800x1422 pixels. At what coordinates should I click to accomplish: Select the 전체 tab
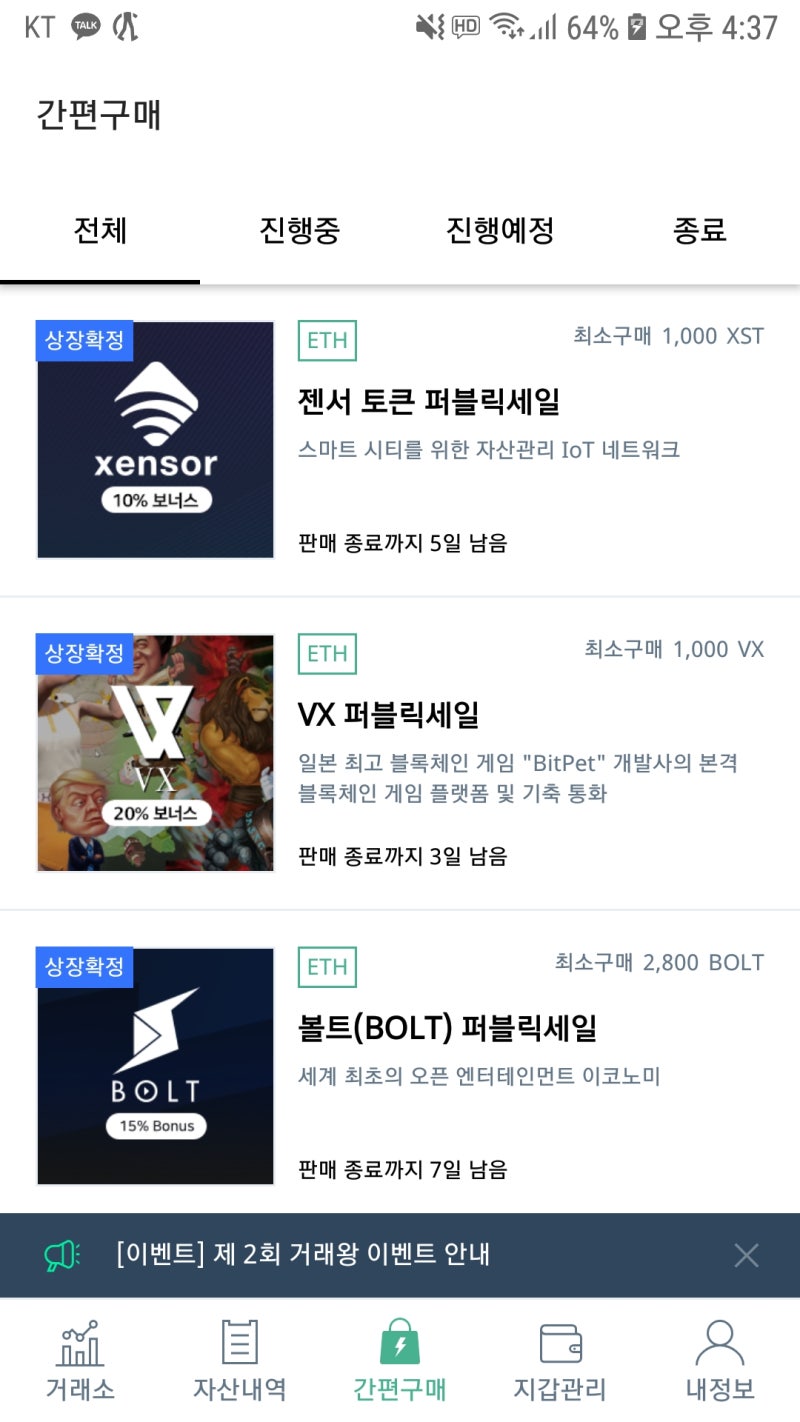[100, 230]
